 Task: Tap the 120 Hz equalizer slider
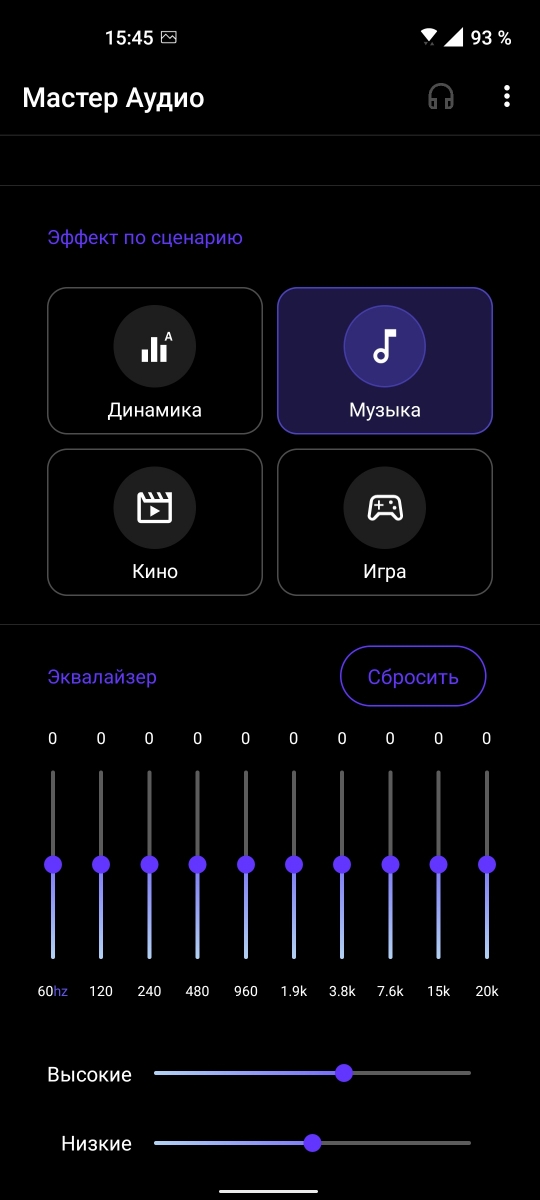coord(101,864)
